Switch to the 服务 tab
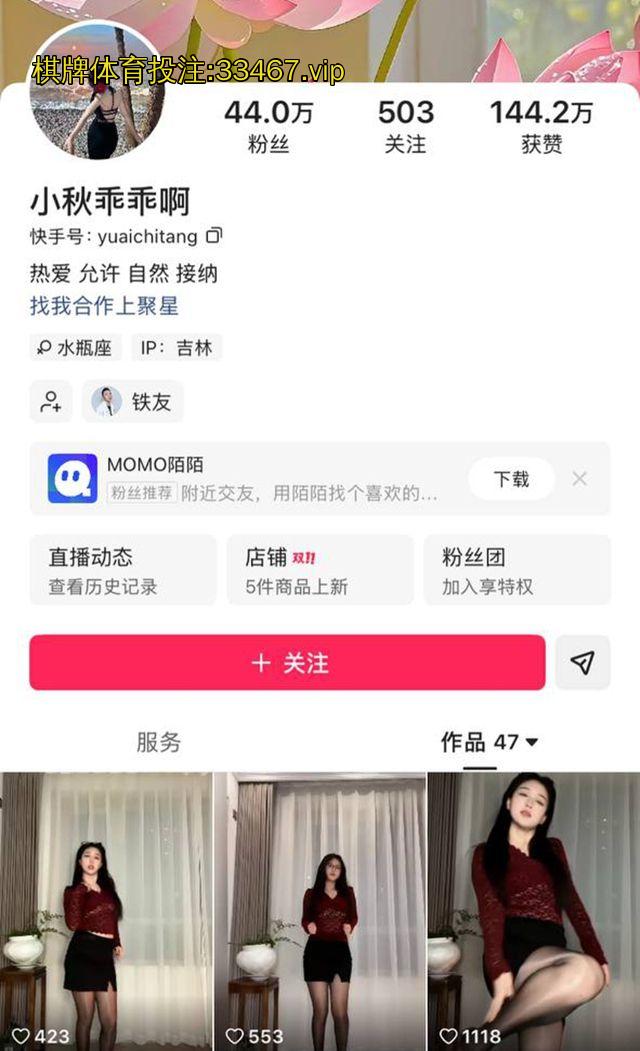The width and height of the screenshot is (640, 1051). pos(159,742)
